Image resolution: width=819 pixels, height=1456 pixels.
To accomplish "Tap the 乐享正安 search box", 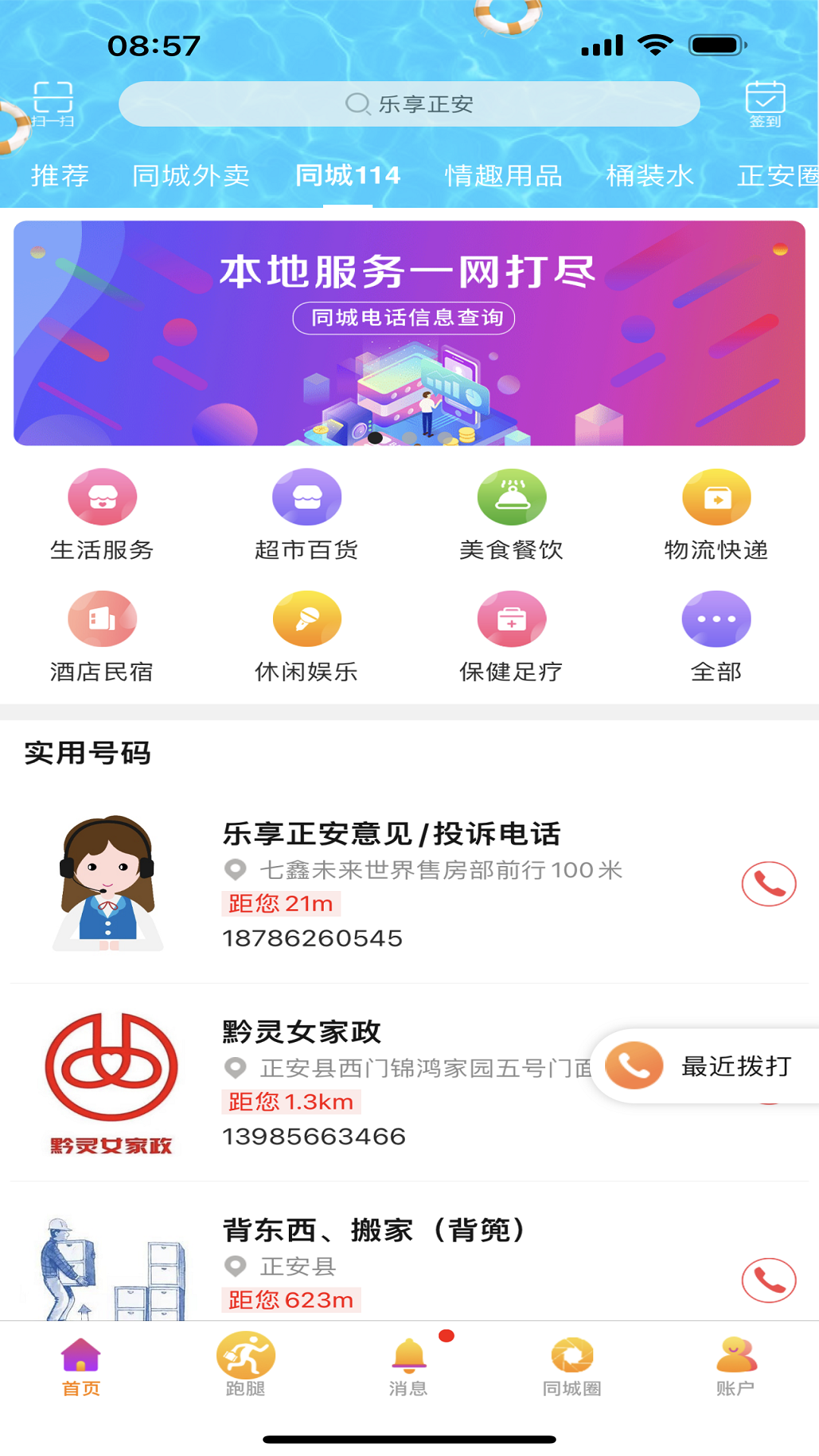I will pyautogui.click(x=409, y=104).
